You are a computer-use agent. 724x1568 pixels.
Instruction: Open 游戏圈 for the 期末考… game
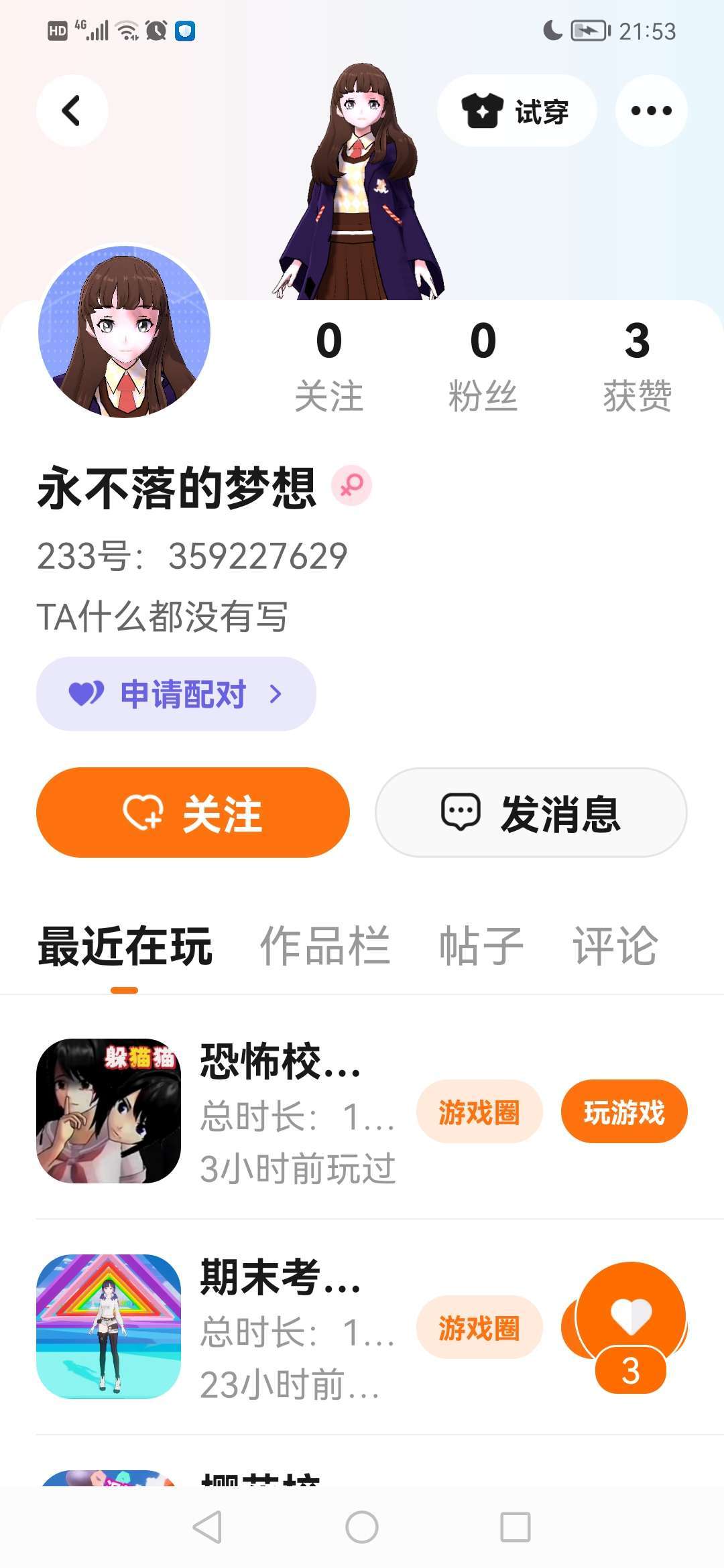pos(479,1327)
